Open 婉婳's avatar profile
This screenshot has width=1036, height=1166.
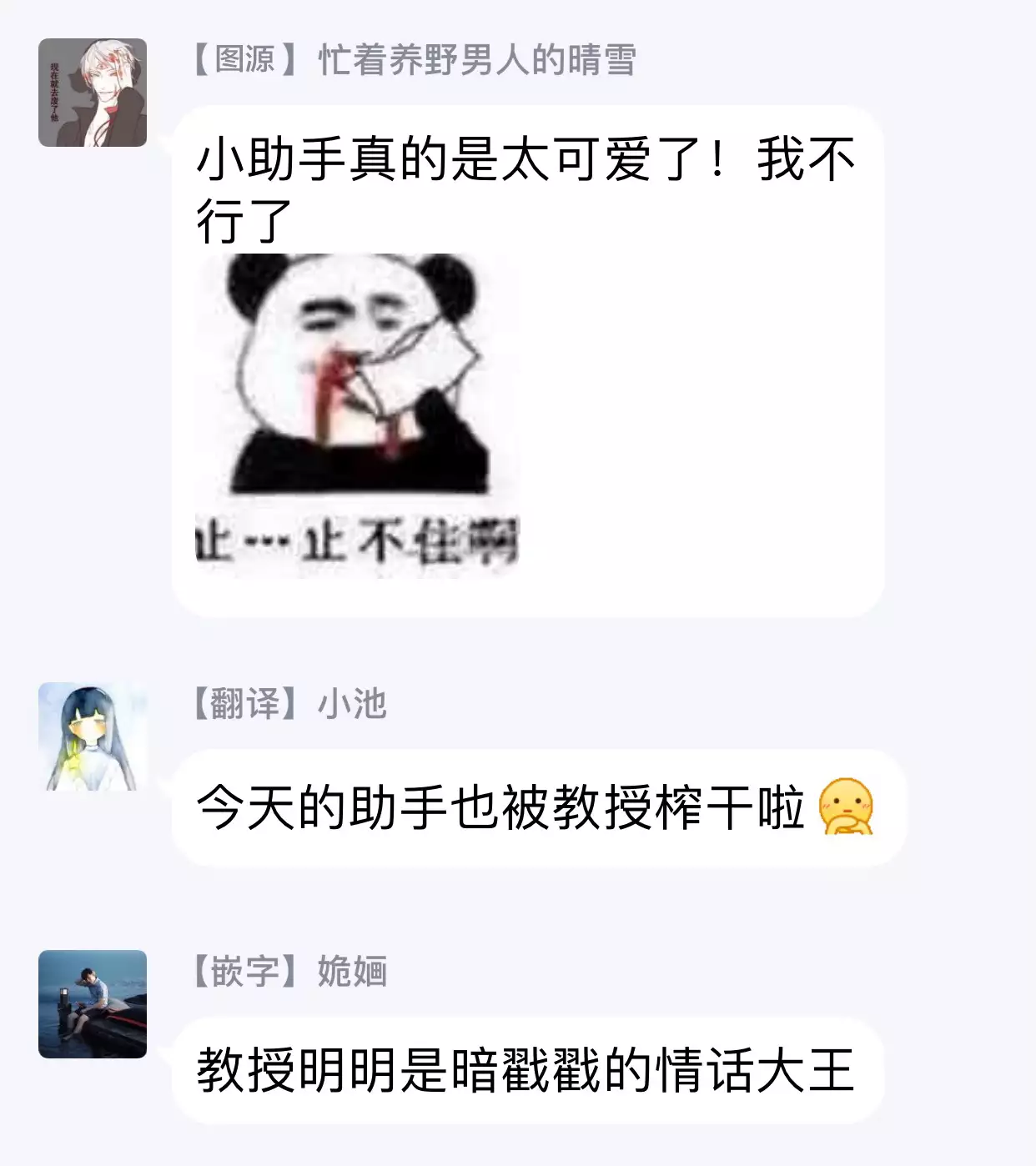[x=93, y=1004]
